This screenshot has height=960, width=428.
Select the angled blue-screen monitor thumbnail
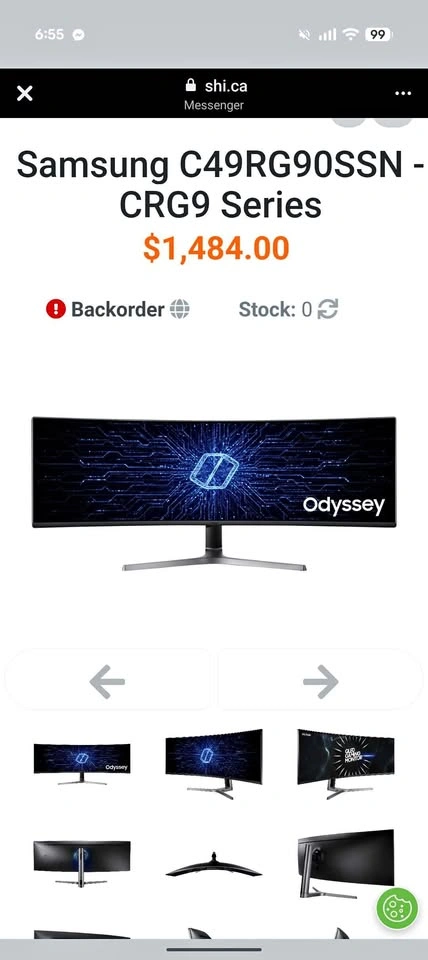tap(214, 764)
